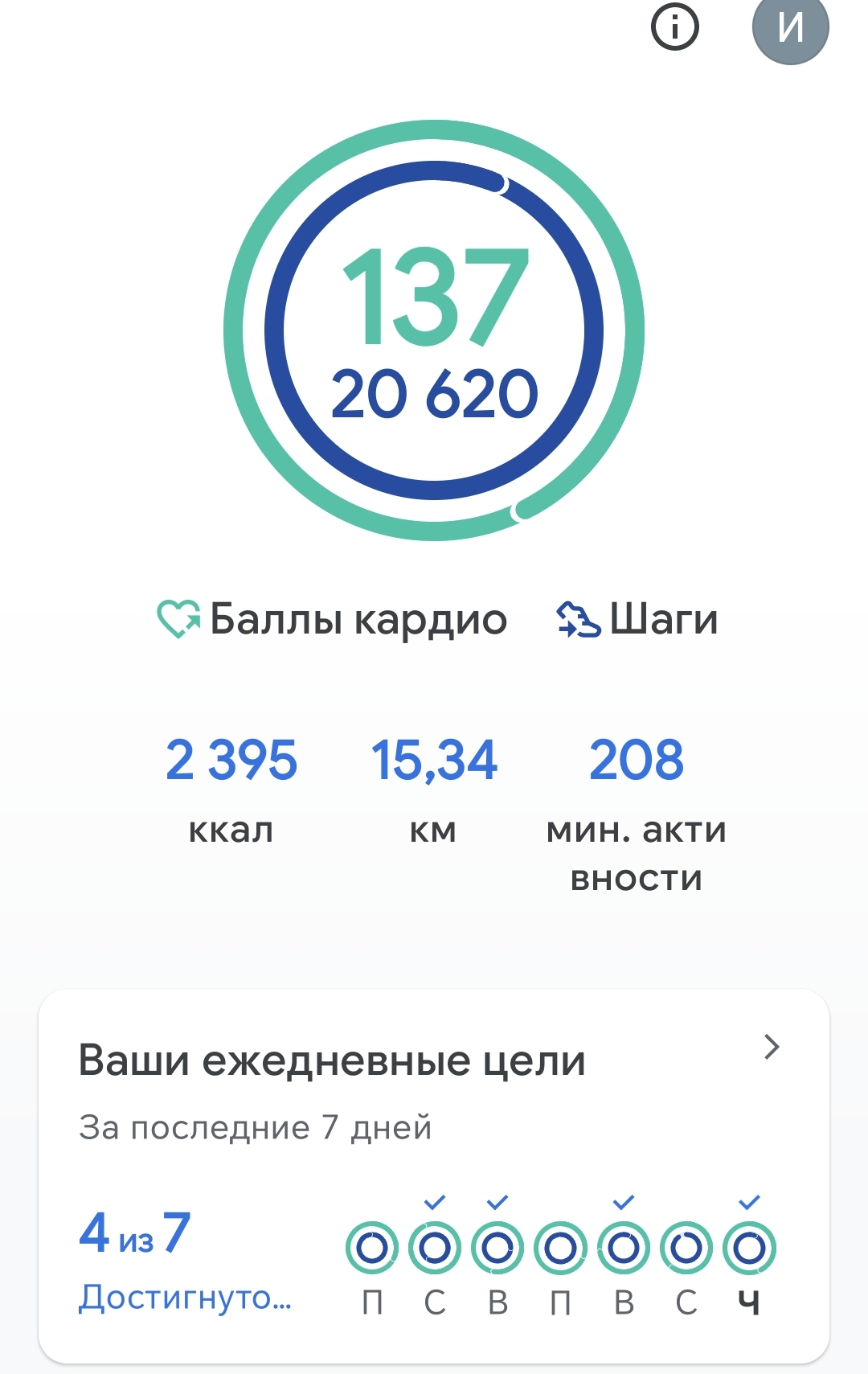Tap the chevron on the daily goals card
The height and width of the screenshot is (1374, 868).
pyautogui.click(x=772, y=1047)
